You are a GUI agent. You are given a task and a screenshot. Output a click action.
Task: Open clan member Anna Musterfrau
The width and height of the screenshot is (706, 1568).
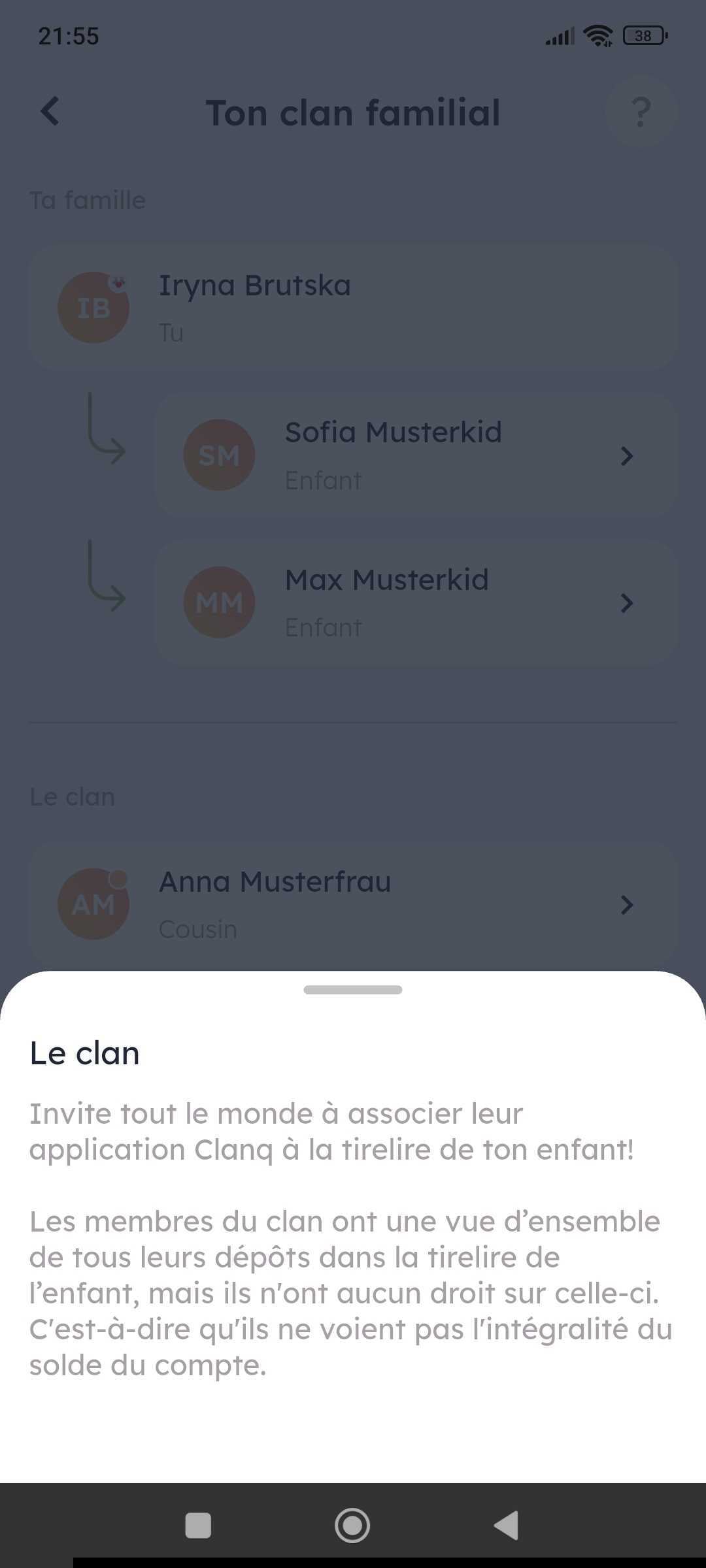coord(353,905)
